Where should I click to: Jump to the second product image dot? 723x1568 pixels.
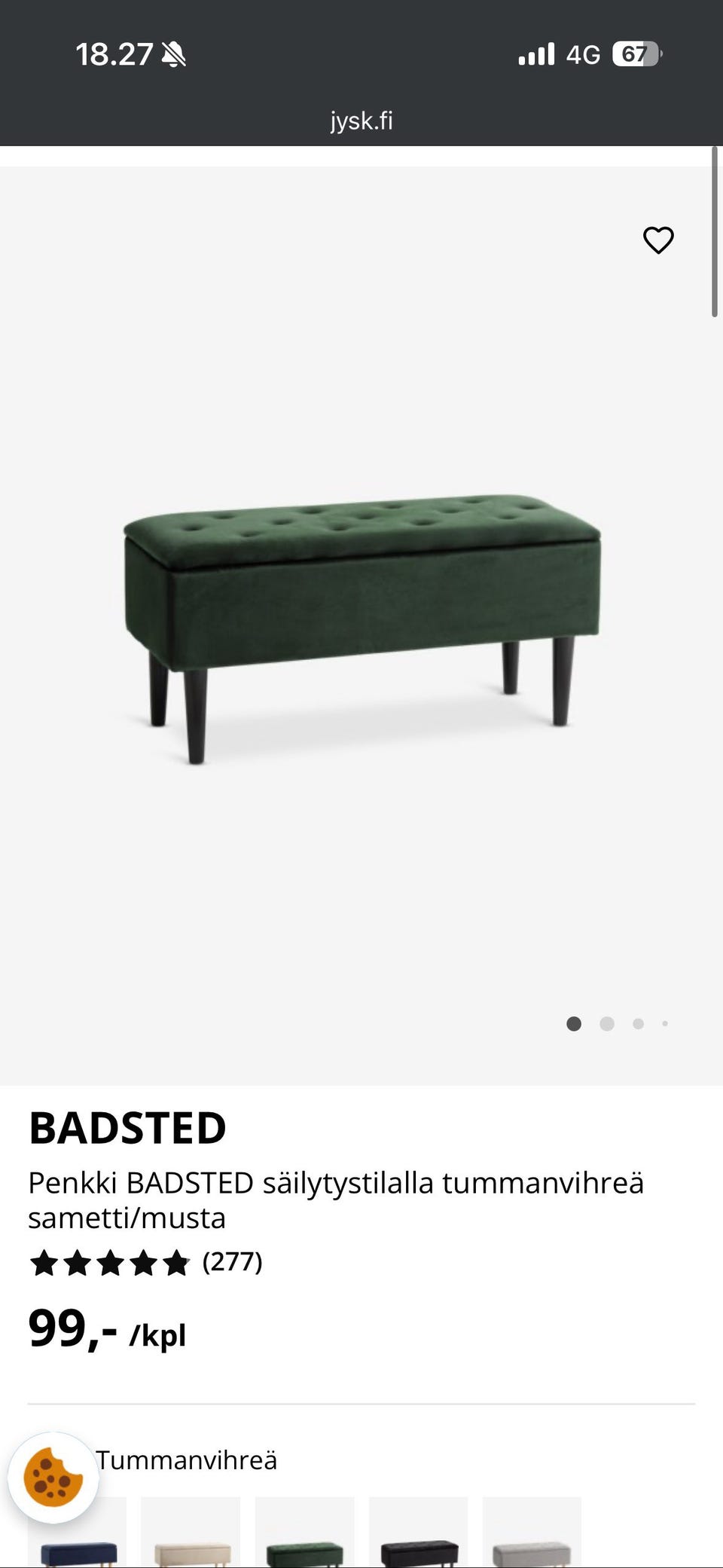[x=607, y=1023]
